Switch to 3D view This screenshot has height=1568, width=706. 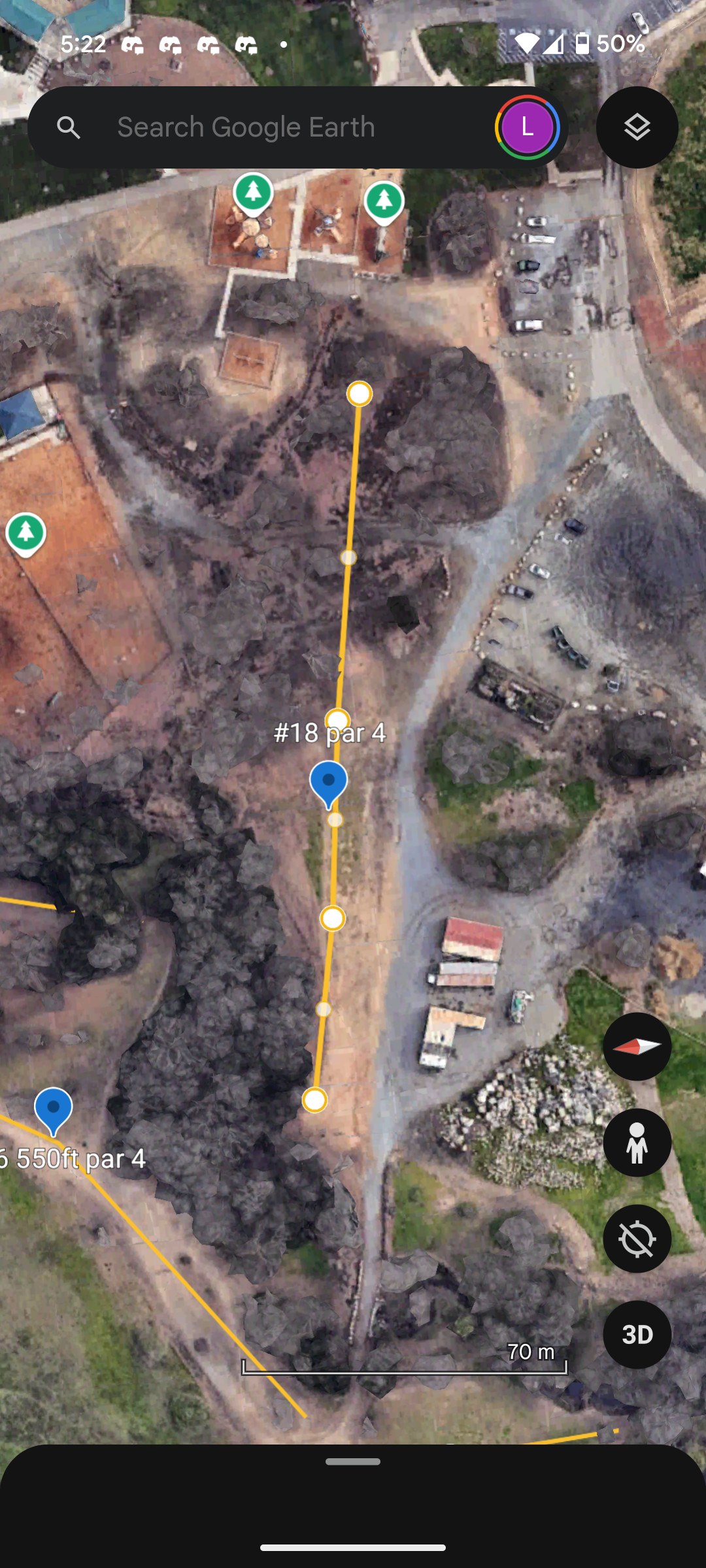637,1335
